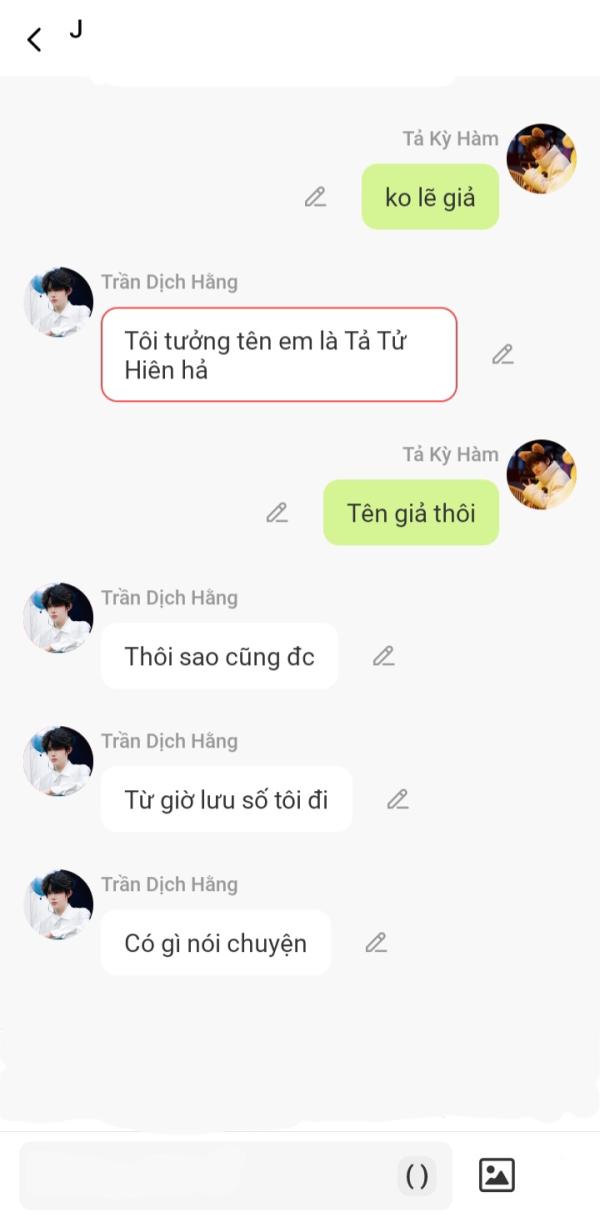
Task: Edit the "Tên giả thôi" message
Action: (277, 513)
